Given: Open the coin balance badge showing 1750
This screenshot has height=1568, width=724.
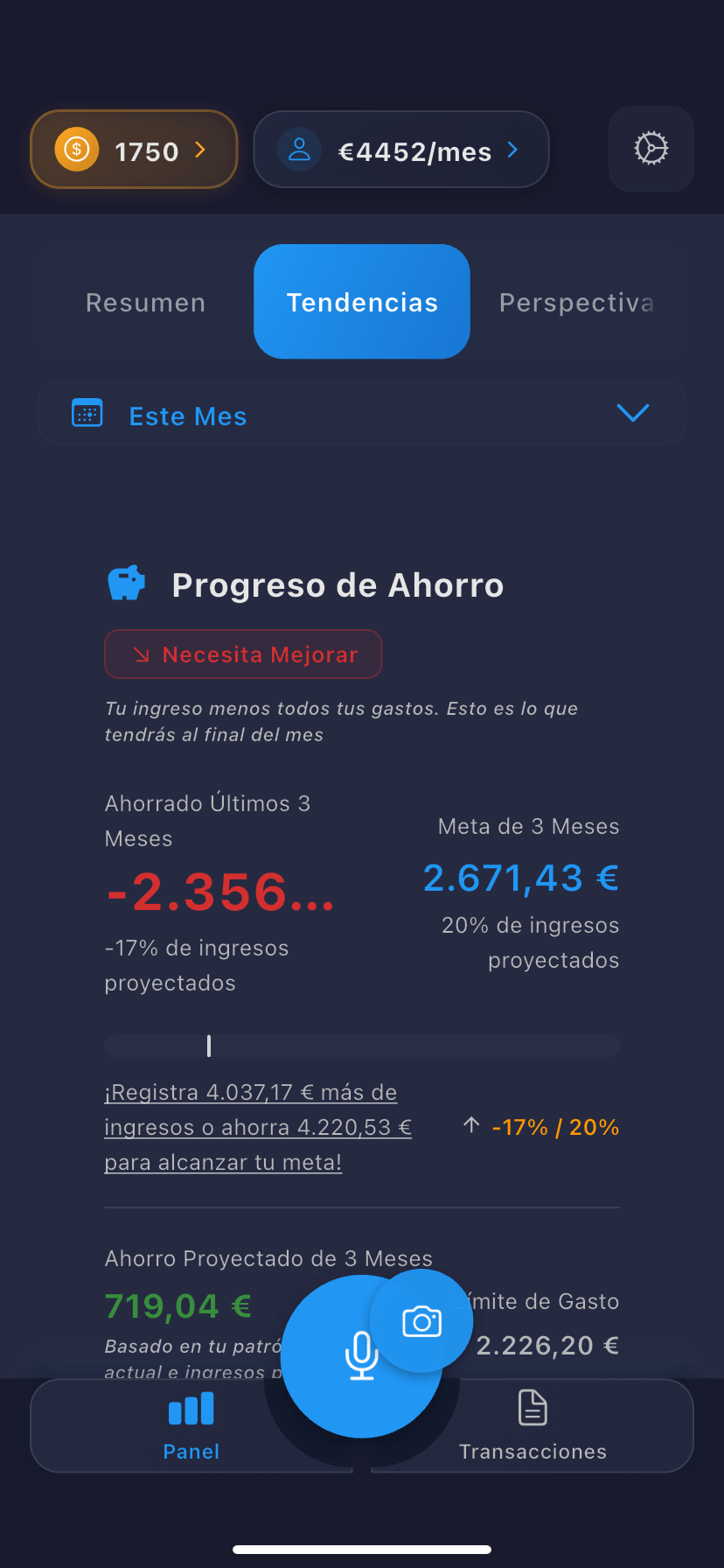Looking at the screenshot, I should [x=133, y=149].
